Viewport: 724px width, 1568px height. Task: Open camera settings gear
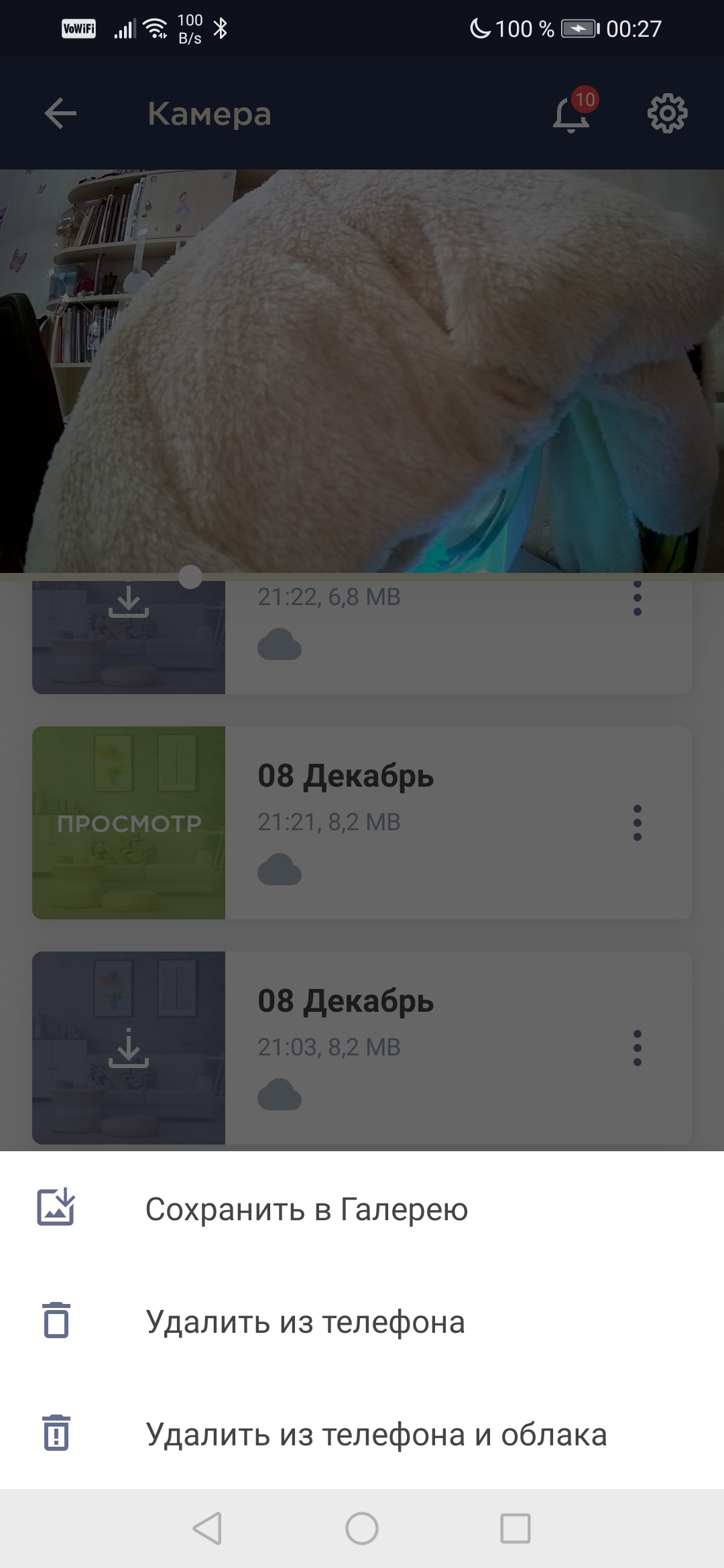tap(667, 113)
